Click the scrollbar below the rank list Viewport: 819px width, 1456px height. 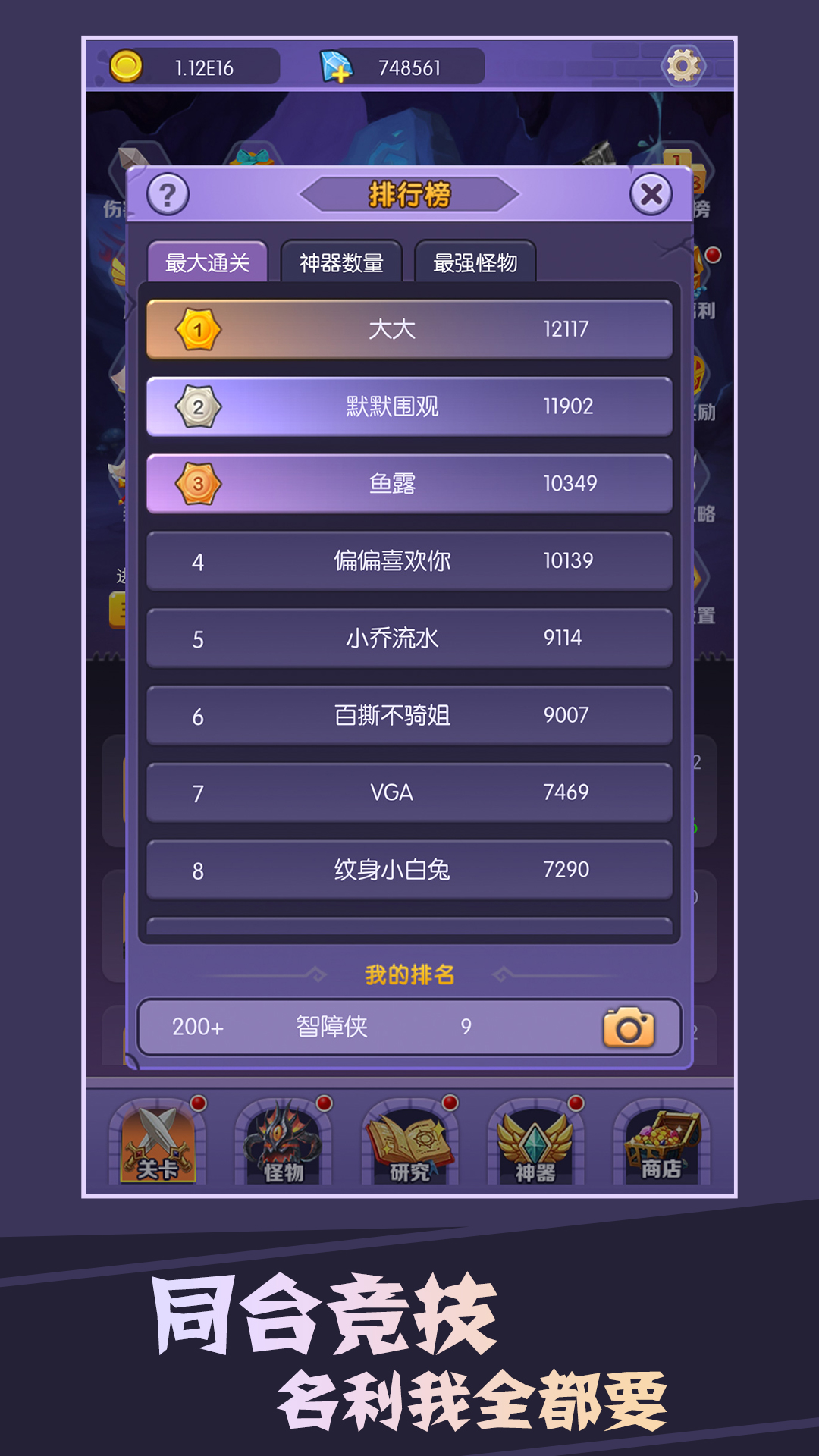(409, 924)
